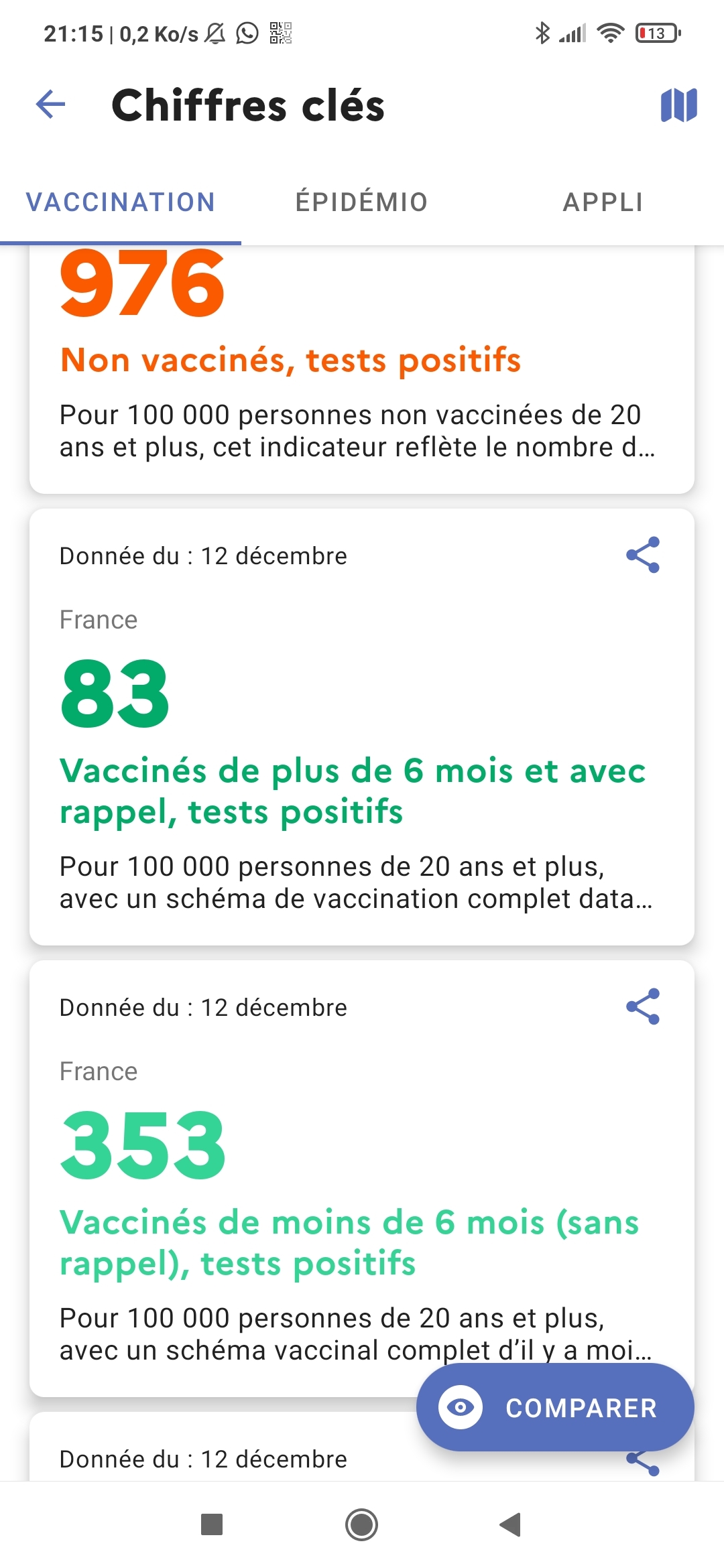The height and width of the screenshot is (1568, 724).
Task: Open the APPLI tab
Action: click(x=603, y=202)
